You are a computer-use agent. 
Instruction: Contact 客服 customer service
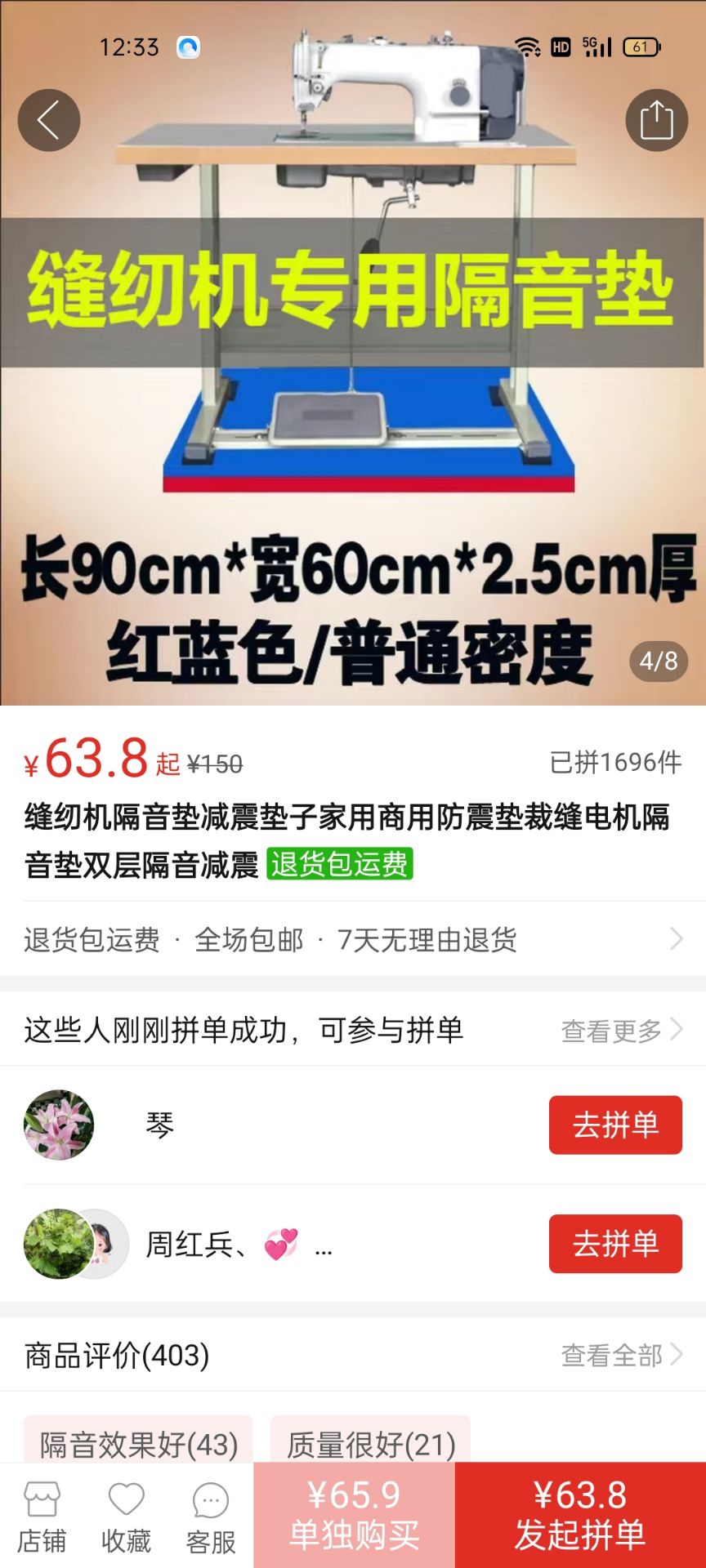[211, 1517]
